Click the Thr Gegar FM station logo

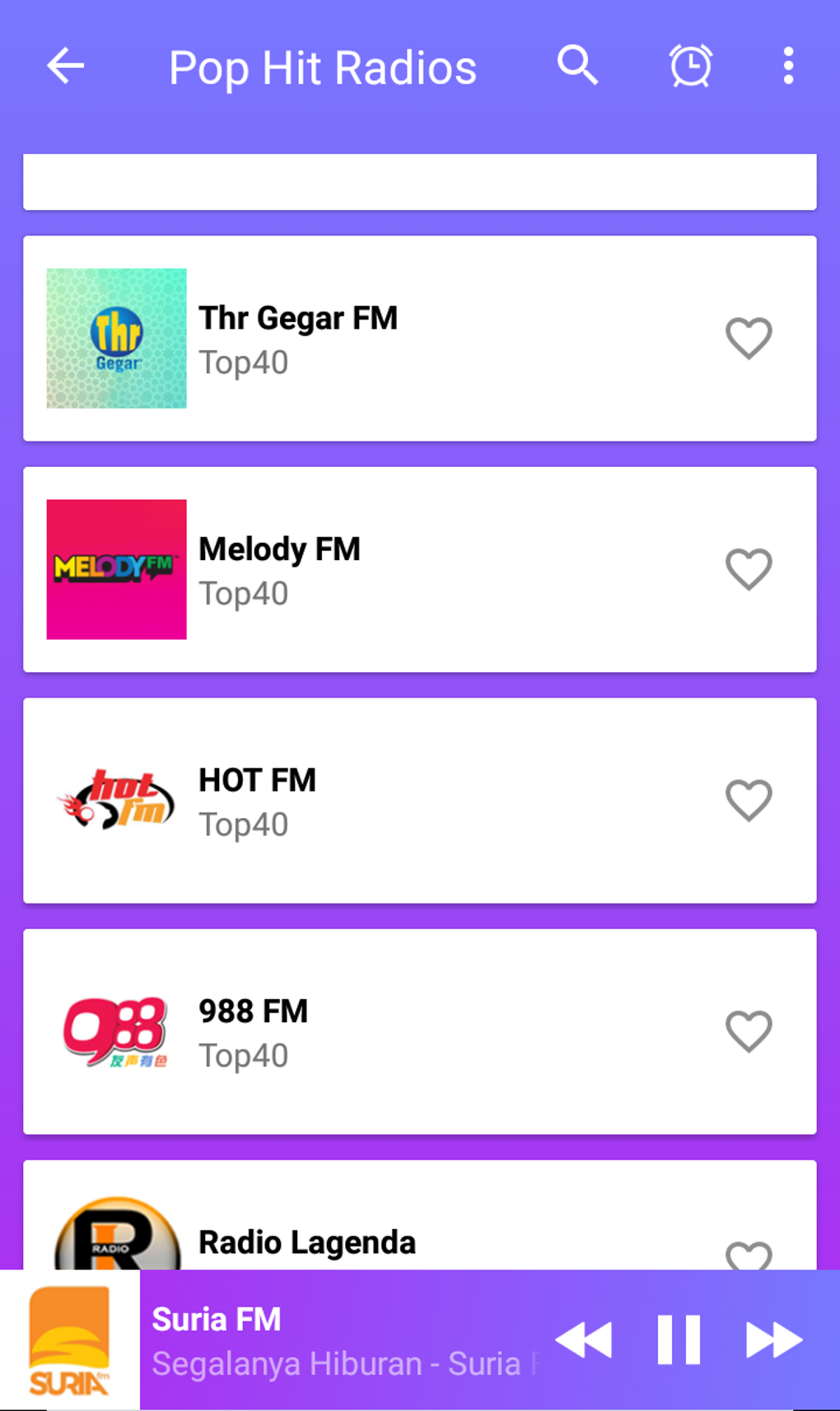point(116,337)
